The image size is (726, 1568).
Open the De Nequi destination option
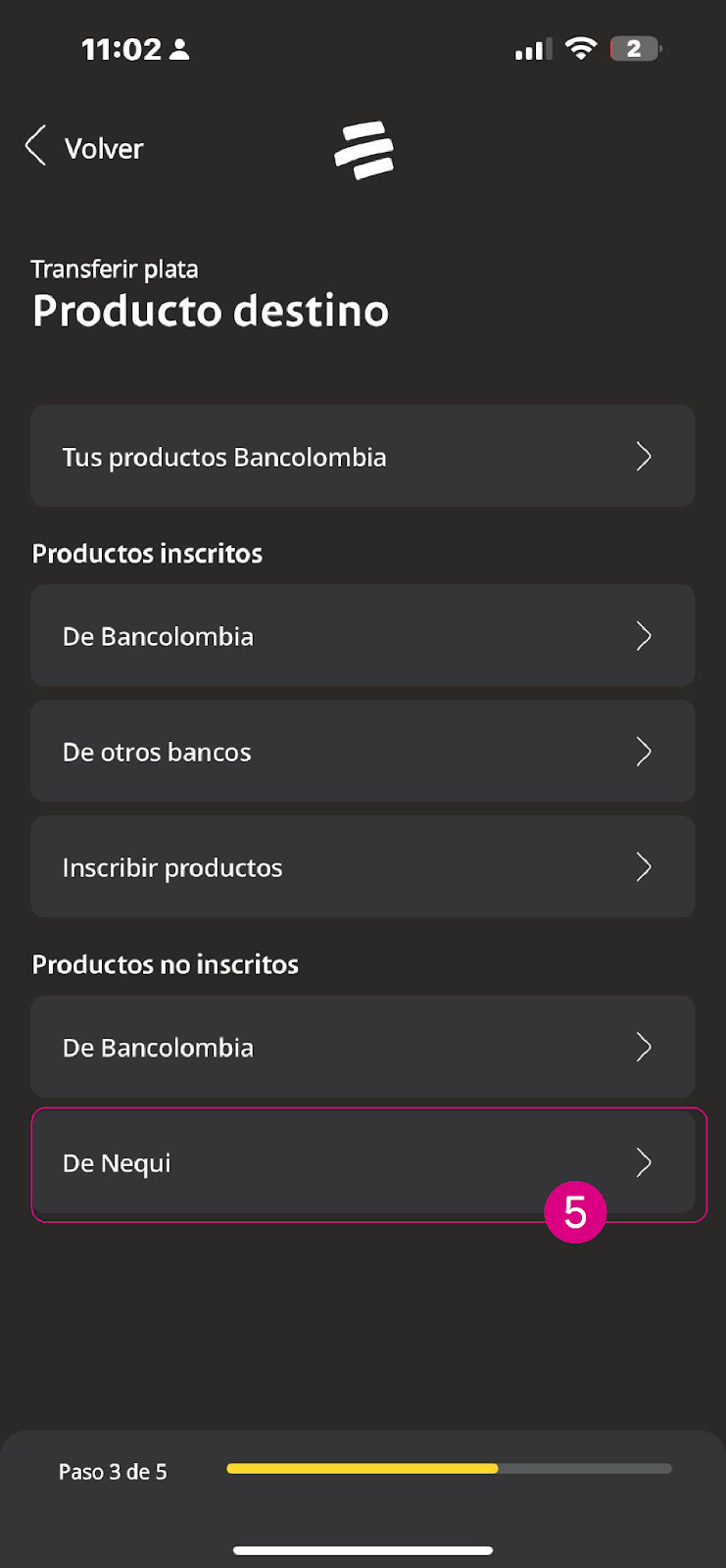363,1163
